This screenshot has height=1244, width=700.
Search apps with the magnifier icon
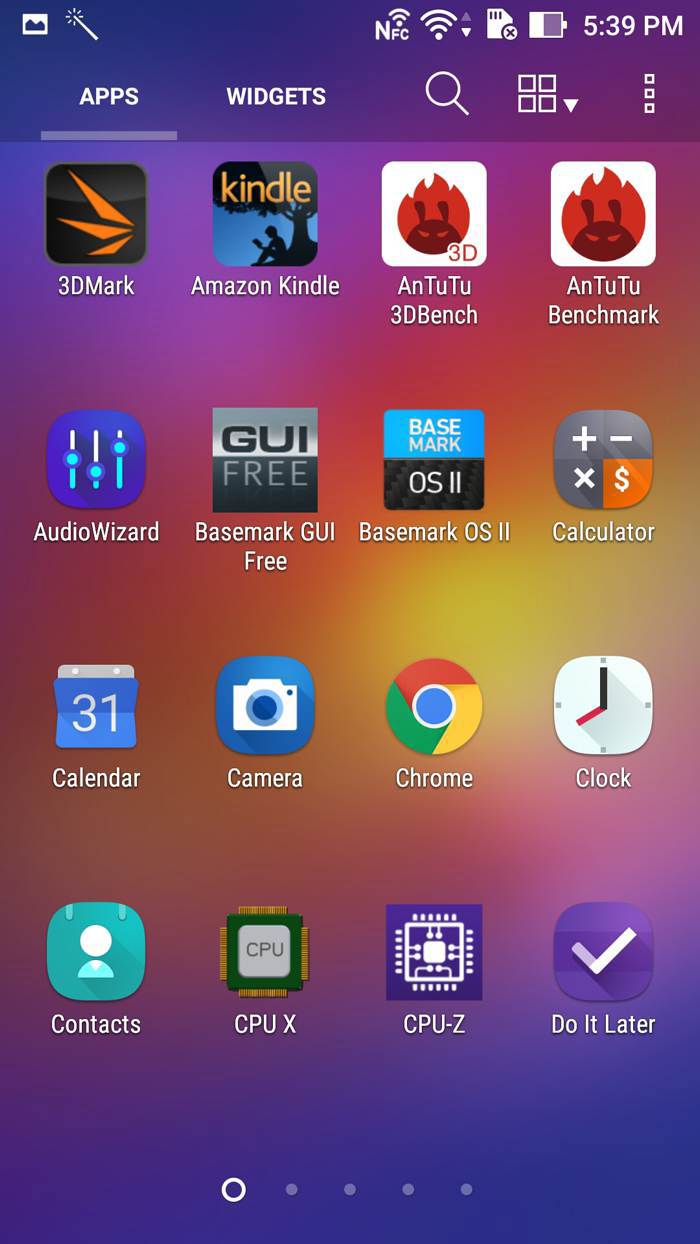click(x=446, y=95)
